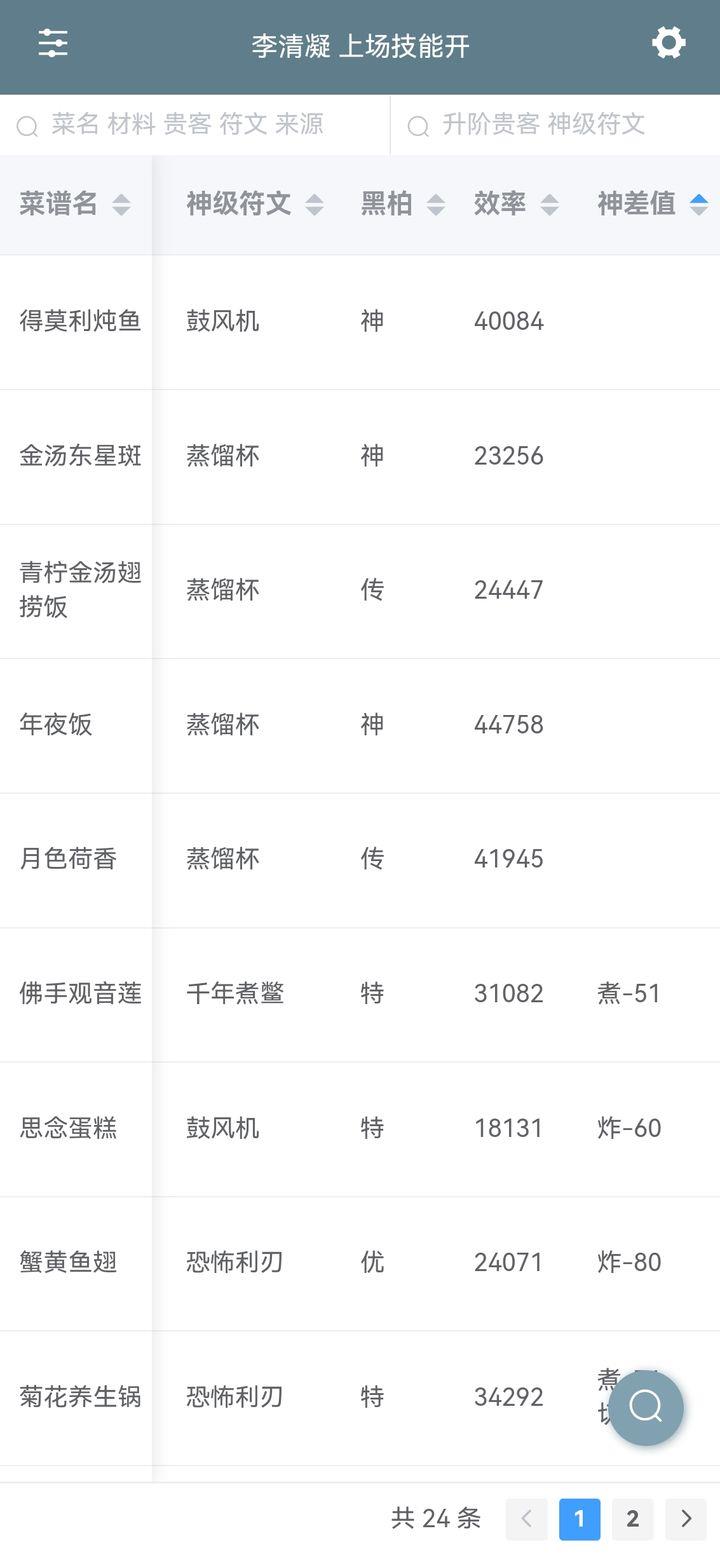Sort the list by 效率
This screenshot has height=1559, width=720.
[515, 204]
